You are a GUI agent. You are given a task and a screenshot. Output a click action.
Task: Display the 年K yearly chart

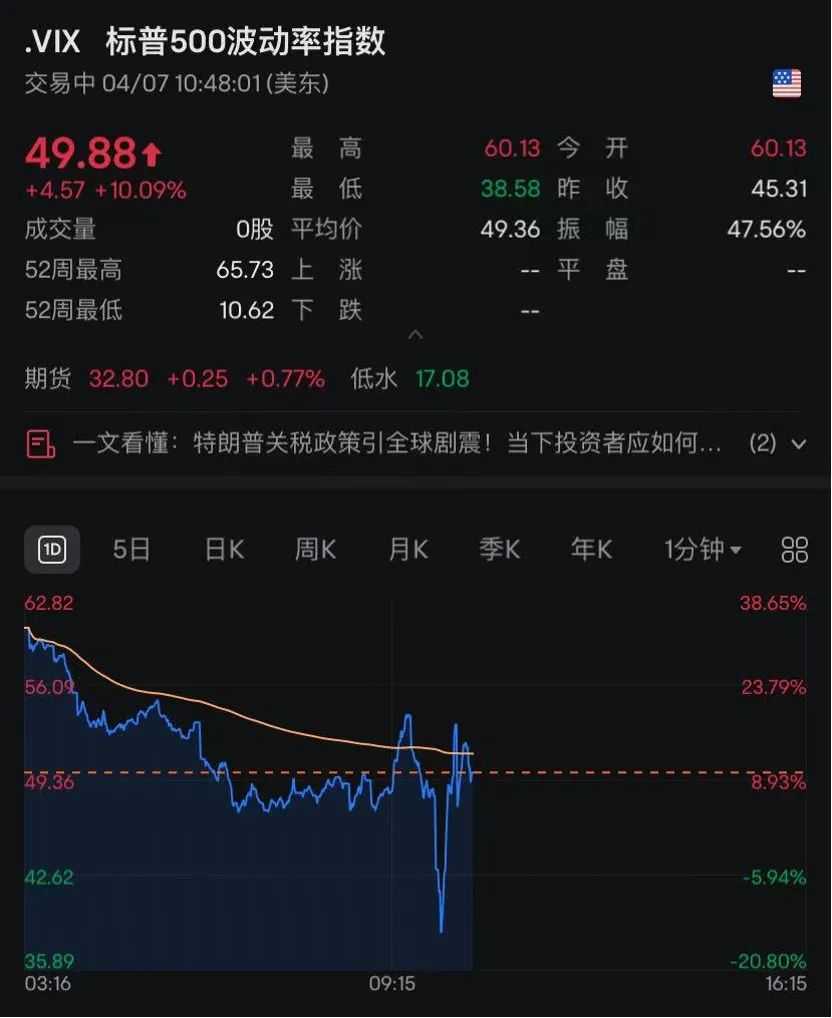pos(591,549)
